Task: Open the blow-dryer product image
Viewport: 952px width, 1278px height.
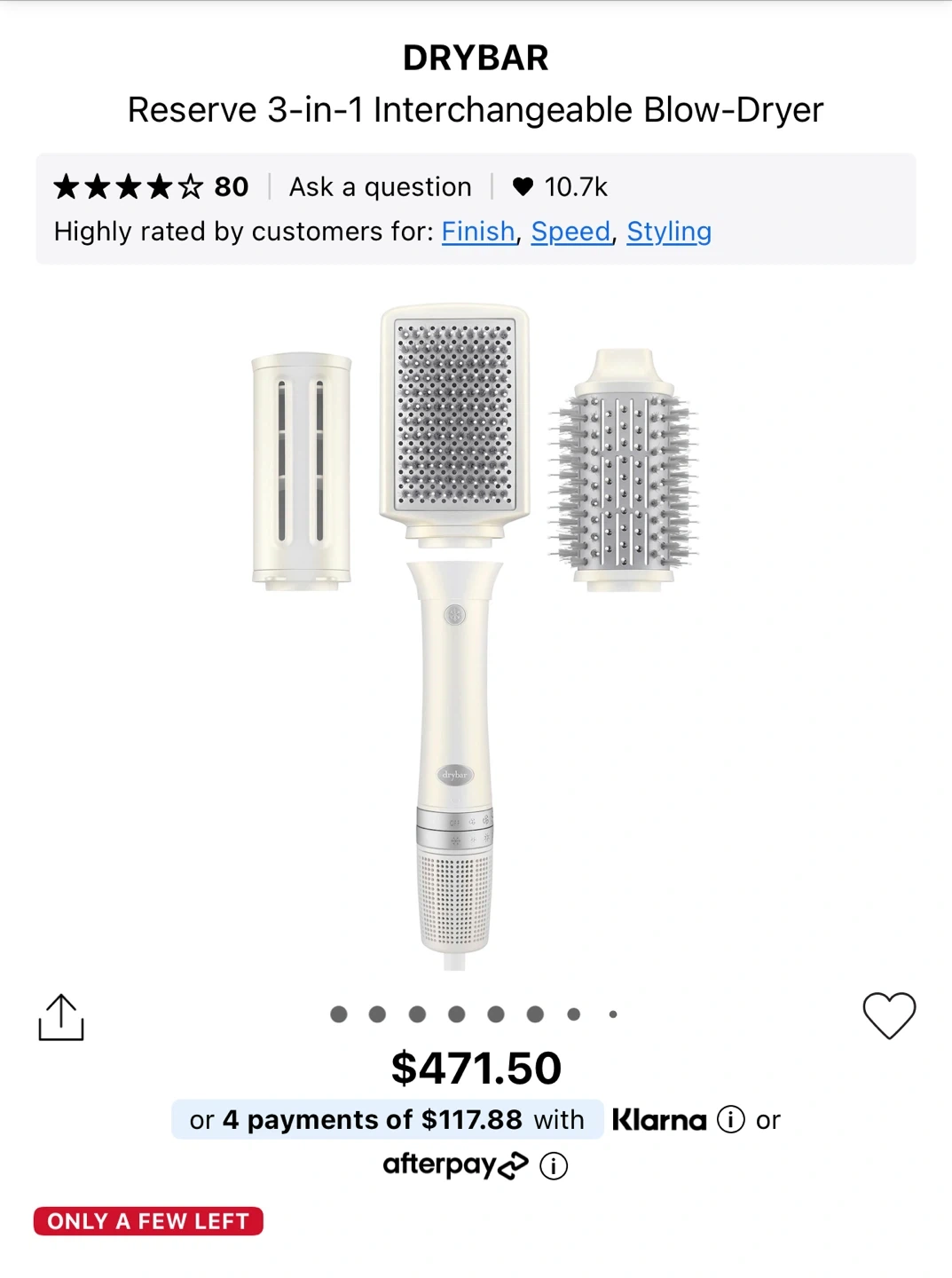Action: (x=476, y=635)
